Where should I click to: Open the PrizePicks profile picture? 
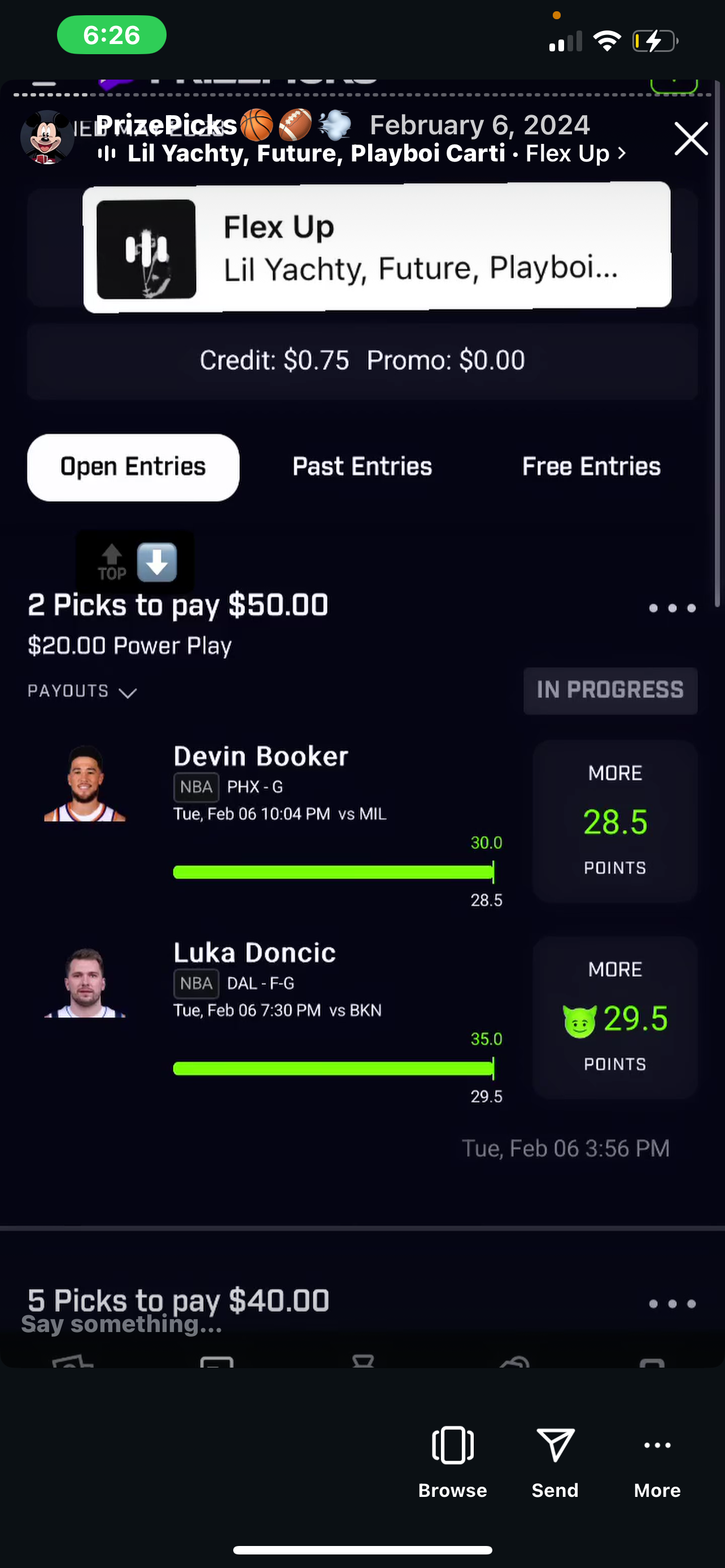(x=47, y=138)
